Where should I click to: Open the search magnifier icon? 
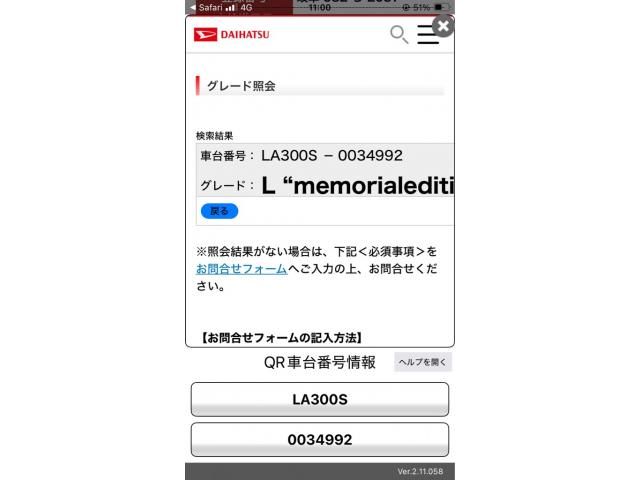click(398, 35)
